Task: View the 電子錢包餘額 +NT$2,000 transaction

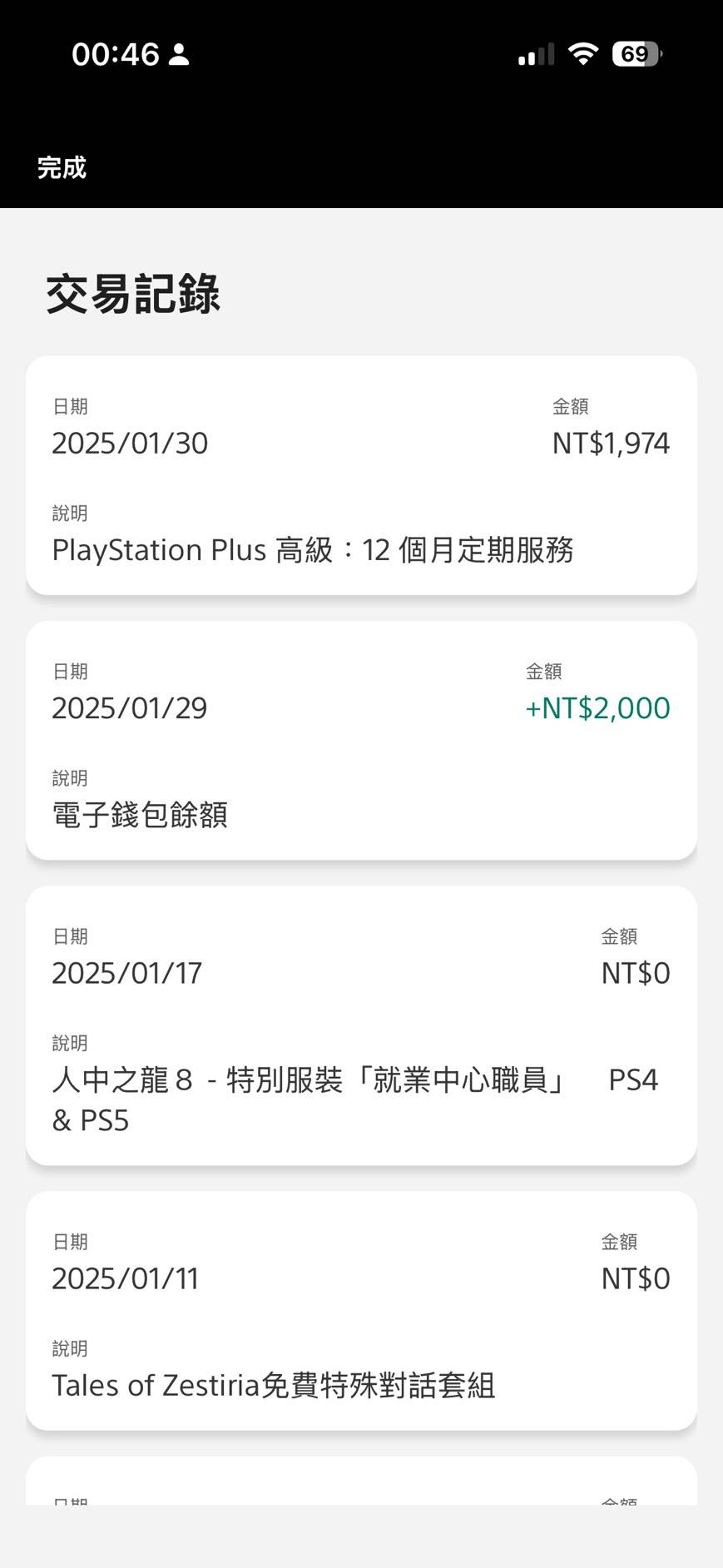Action: click(361, 741)
